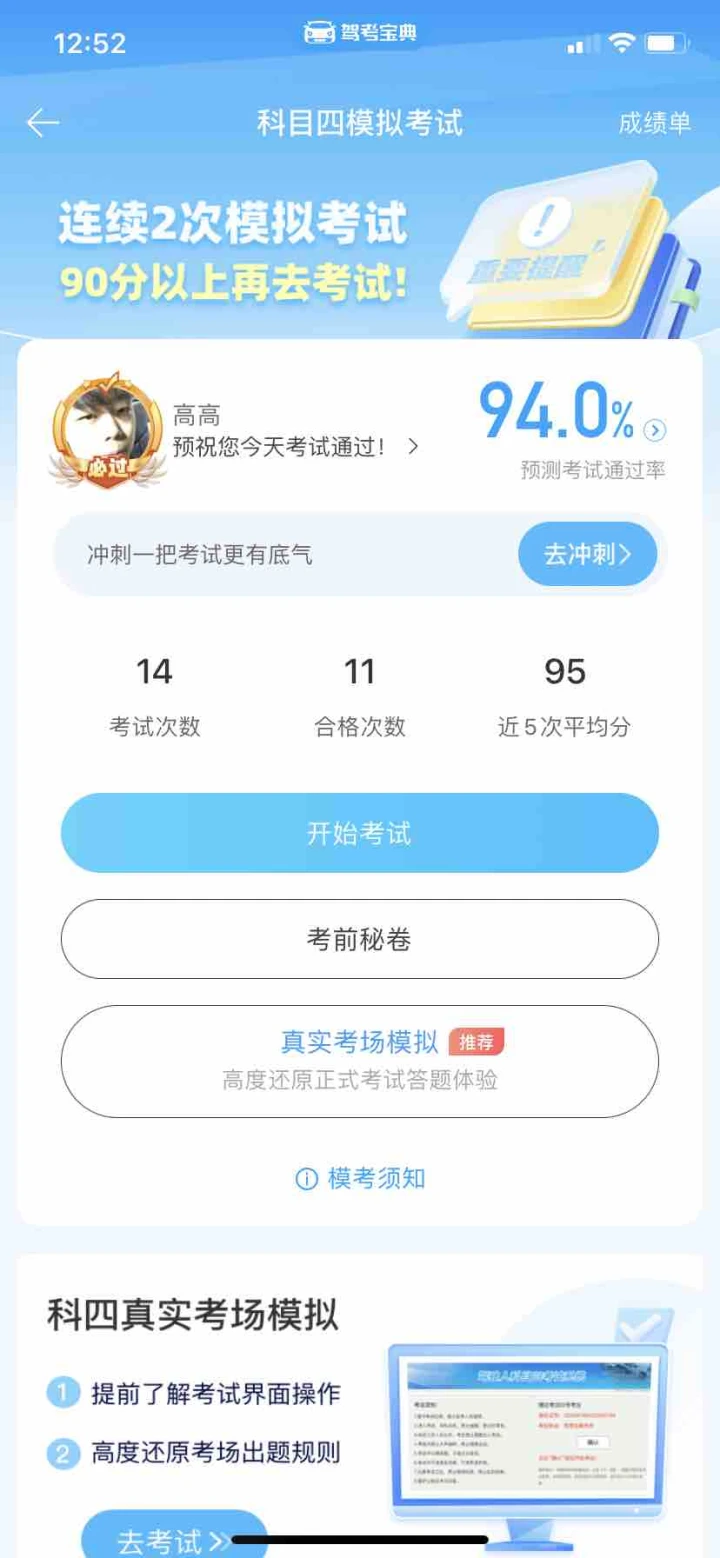The height and width of the screenshot is (1558, 720).
Task: Open the 成绩单 score report
Action: 654,123
